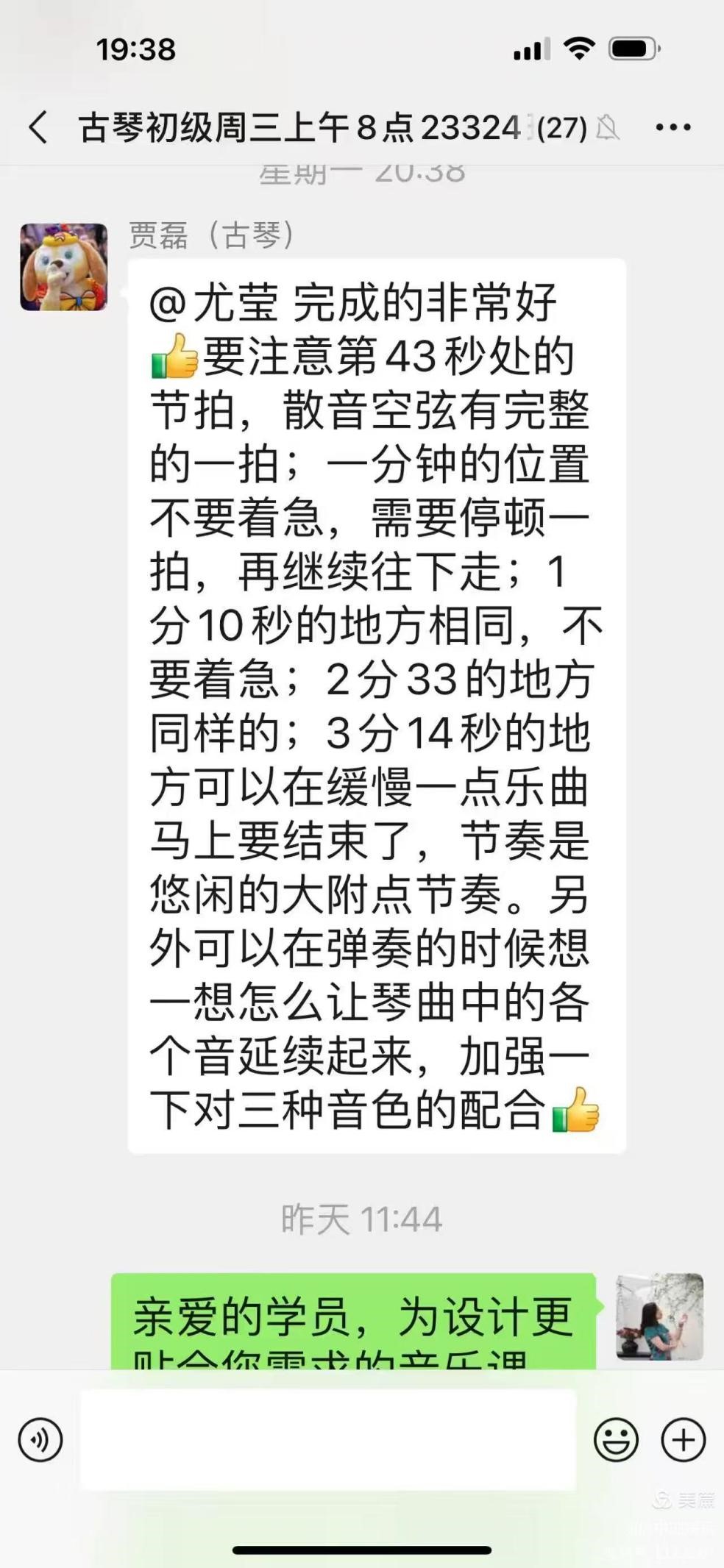724x1568 pixels.
Task: Go back to the chat list
Action: coord(38,127)
